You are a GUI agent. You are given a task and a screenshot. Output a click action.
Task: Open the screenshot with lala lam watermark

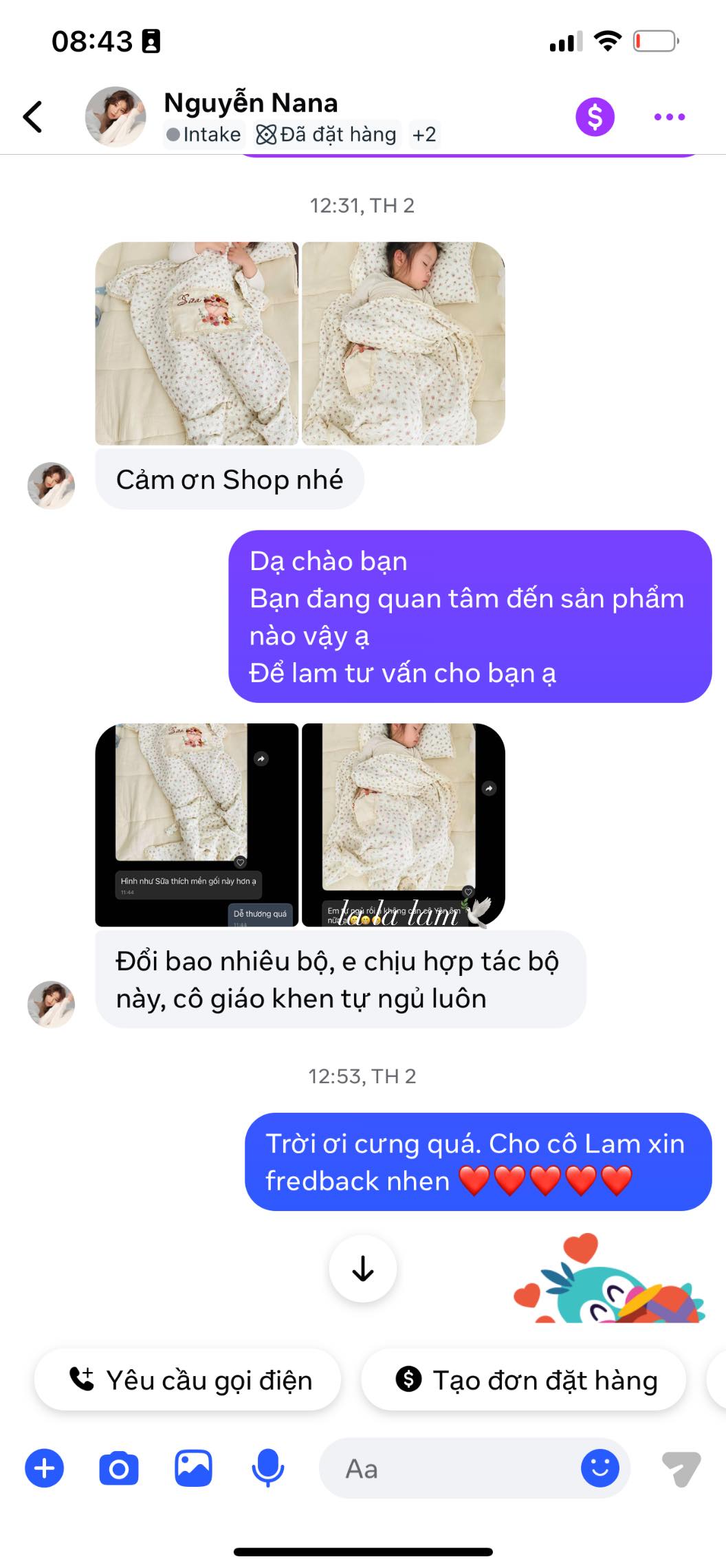point(404,825)
